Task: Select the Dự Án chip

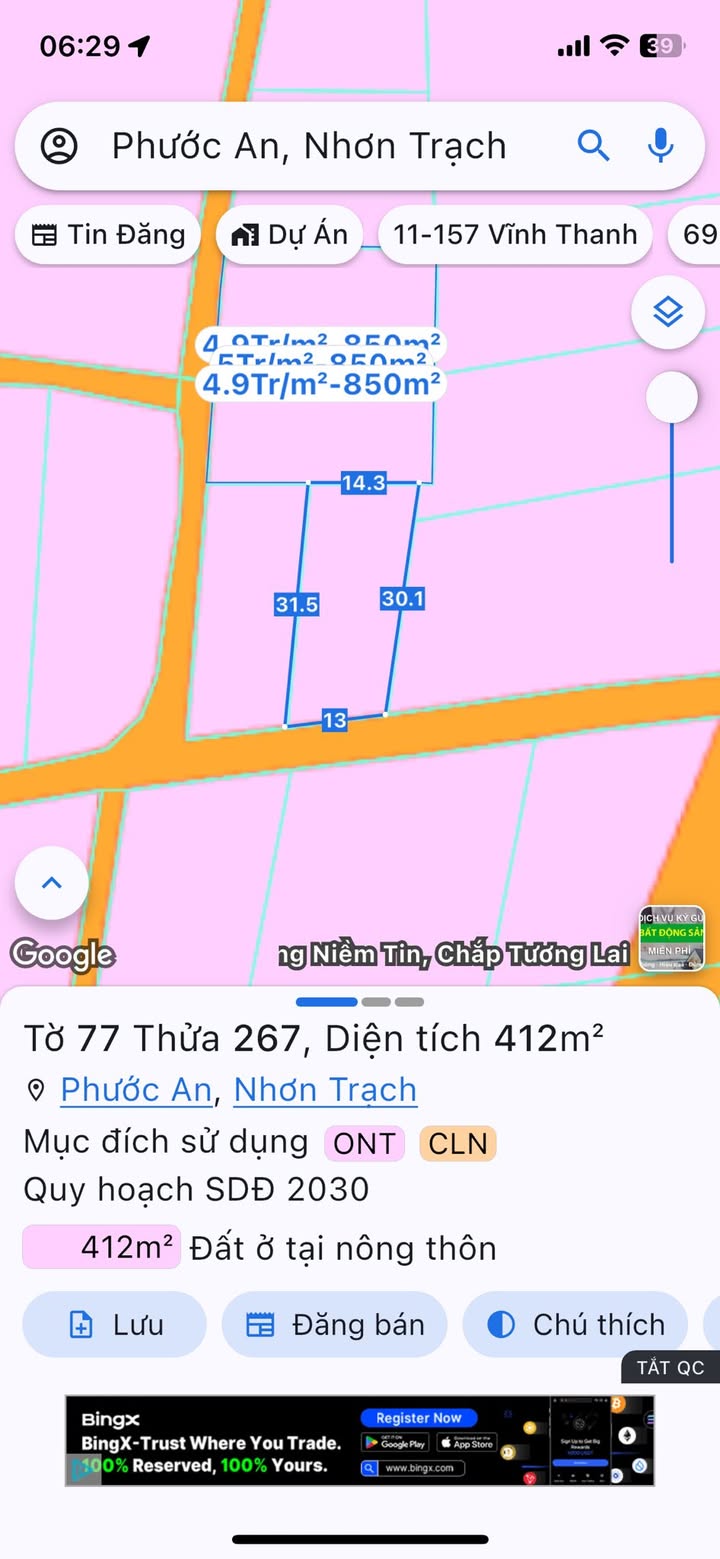Action: [289, 235]
